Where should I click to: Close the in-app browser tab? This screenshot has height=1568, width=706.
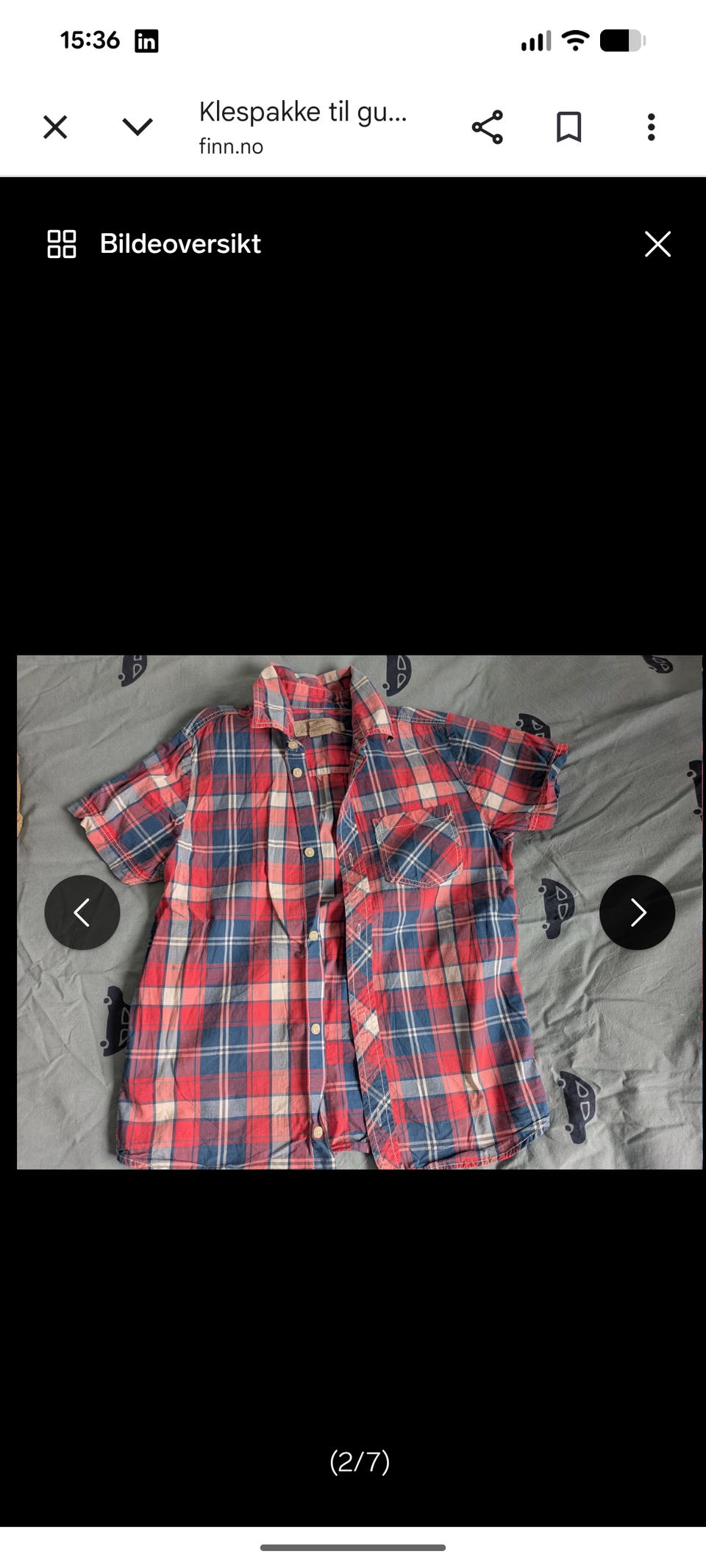pos(55,127)
